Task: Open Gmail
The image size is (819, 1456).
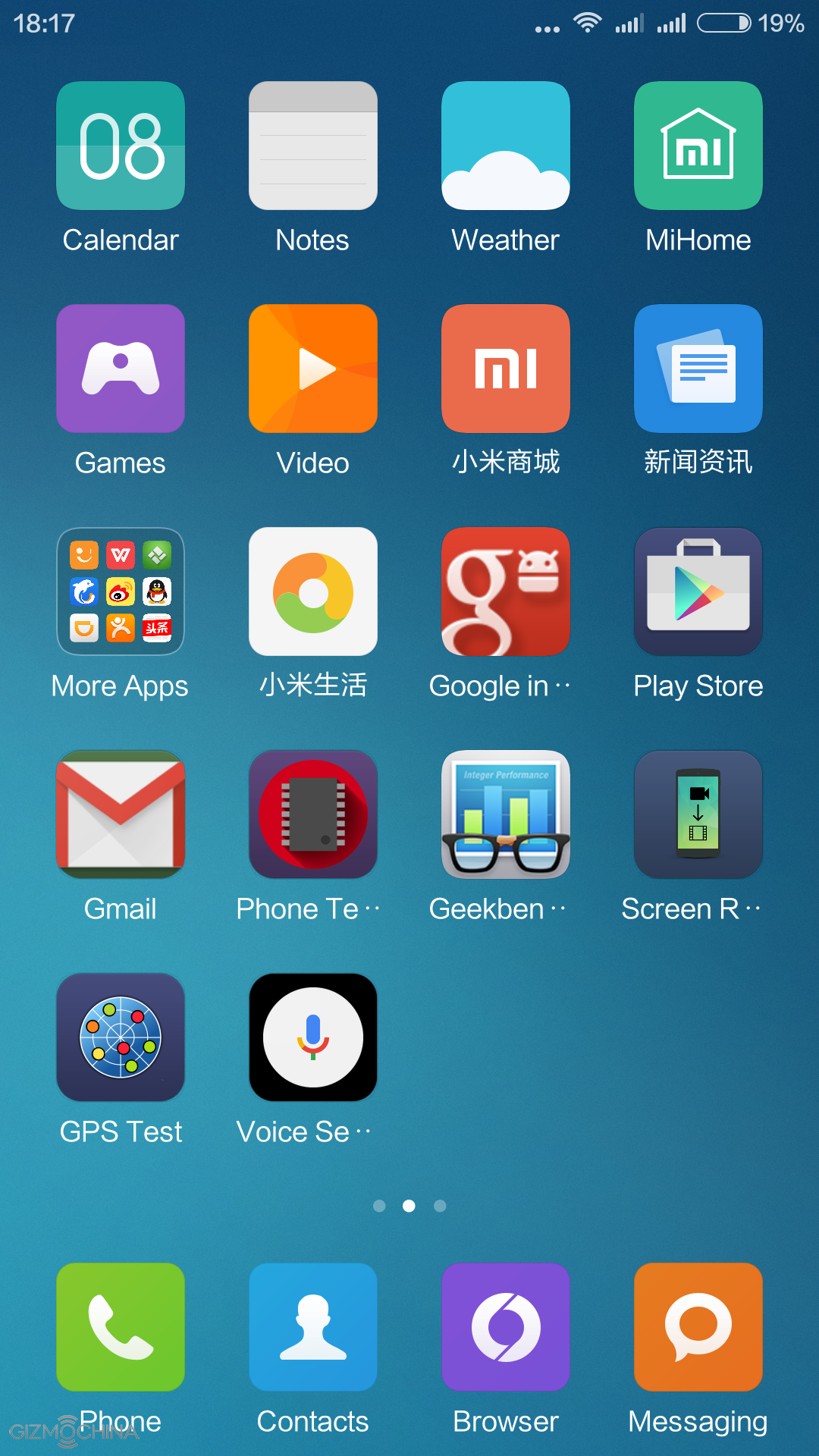Action: pyautogui.click(x=120, y=814)
